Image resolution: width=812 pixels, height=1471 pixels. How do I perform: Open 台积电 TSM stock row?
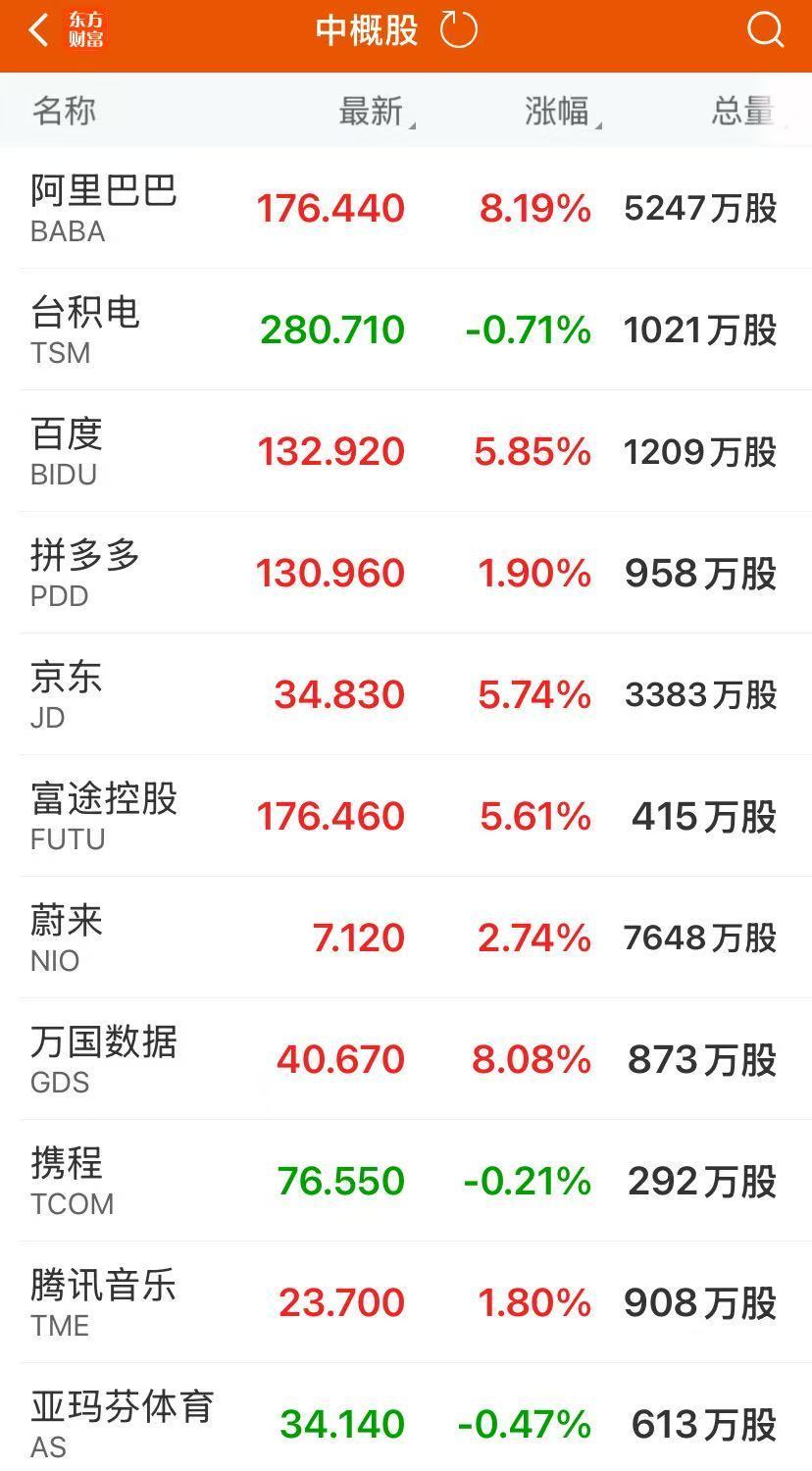[406, 330]
